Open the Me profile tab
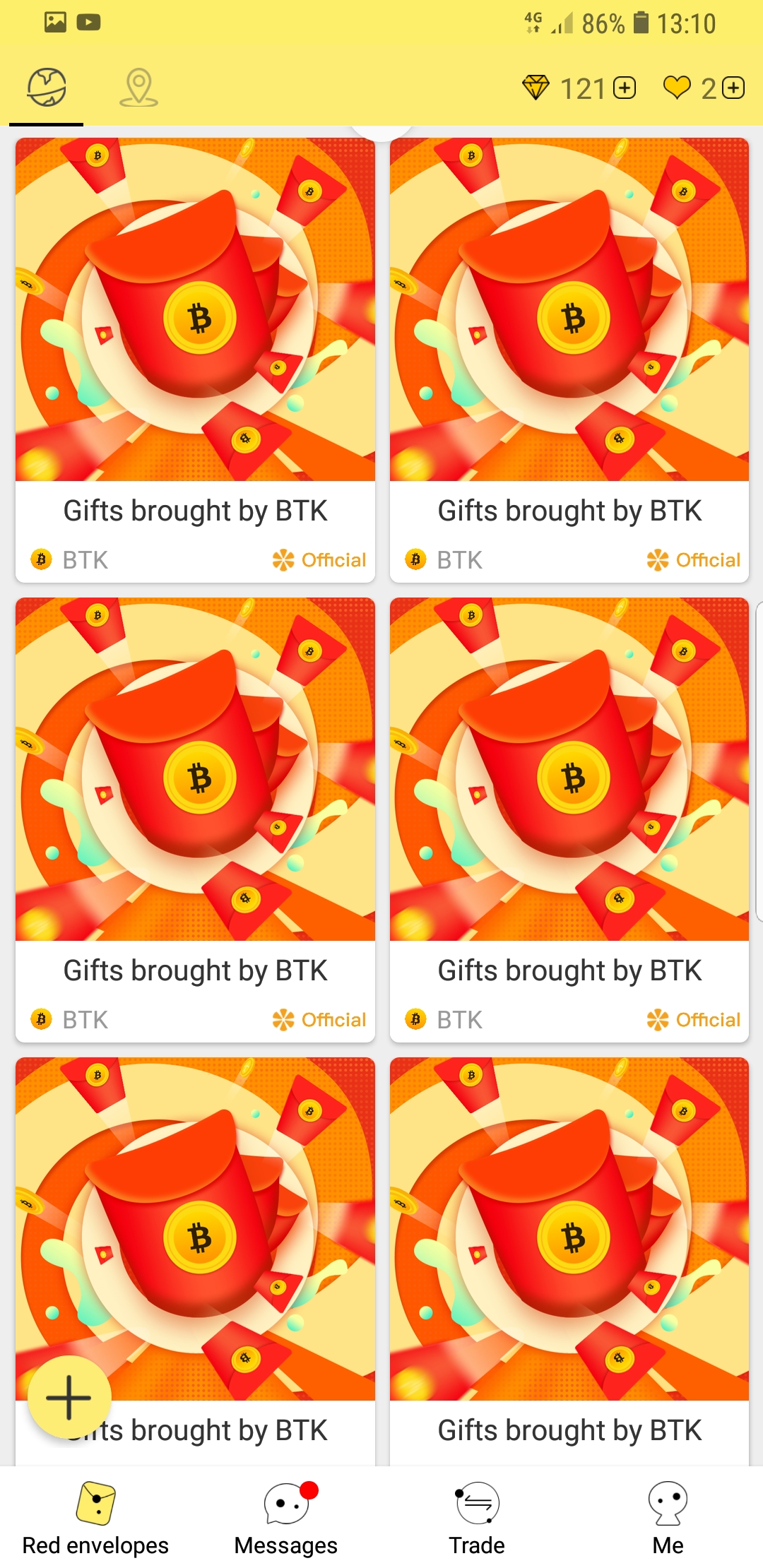Screen dimensions: 763x1568 [x=668, y=1517]
